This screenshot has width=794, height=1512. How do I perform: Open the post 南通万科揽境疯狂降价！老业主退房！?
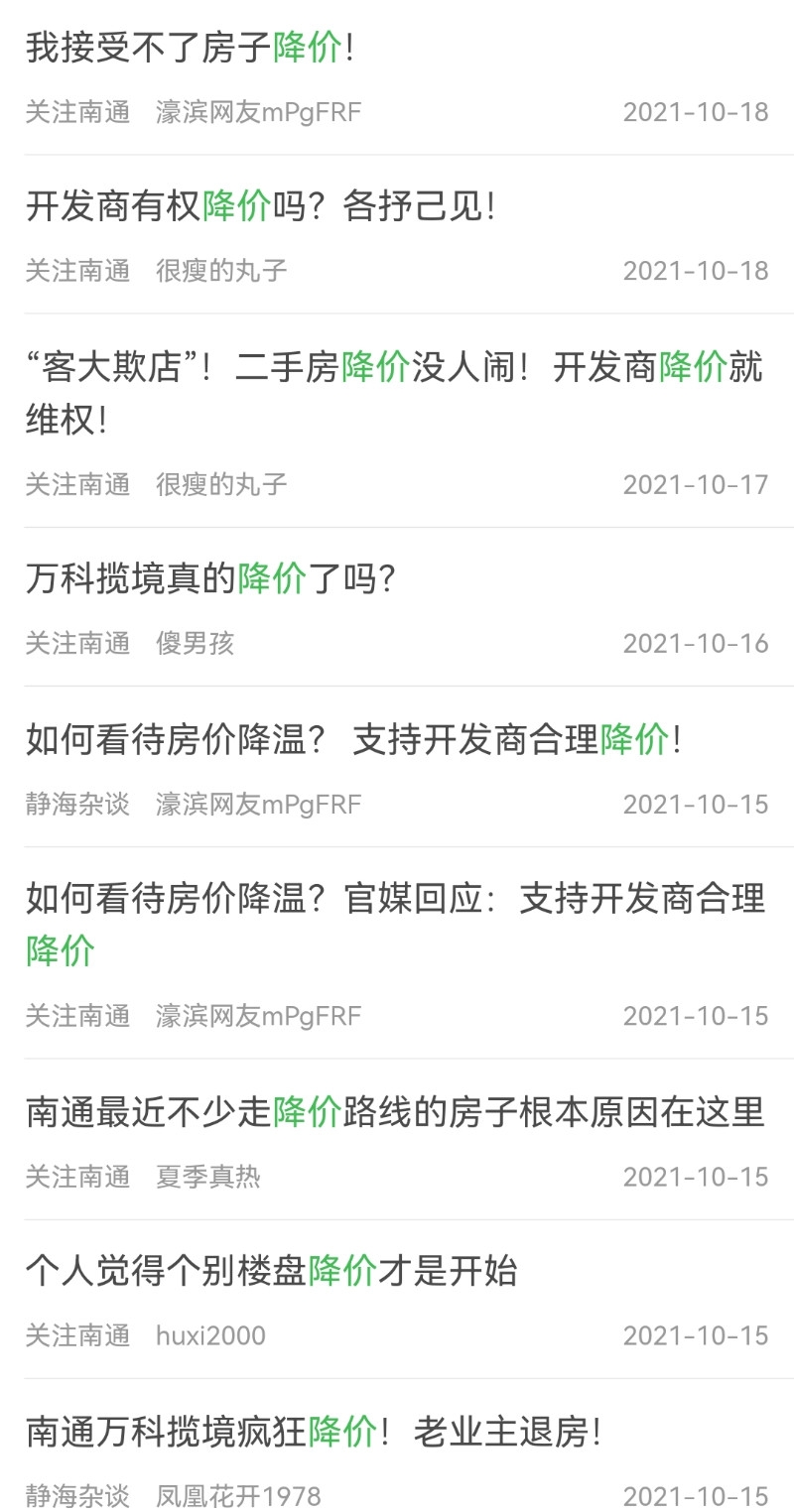314,1432
